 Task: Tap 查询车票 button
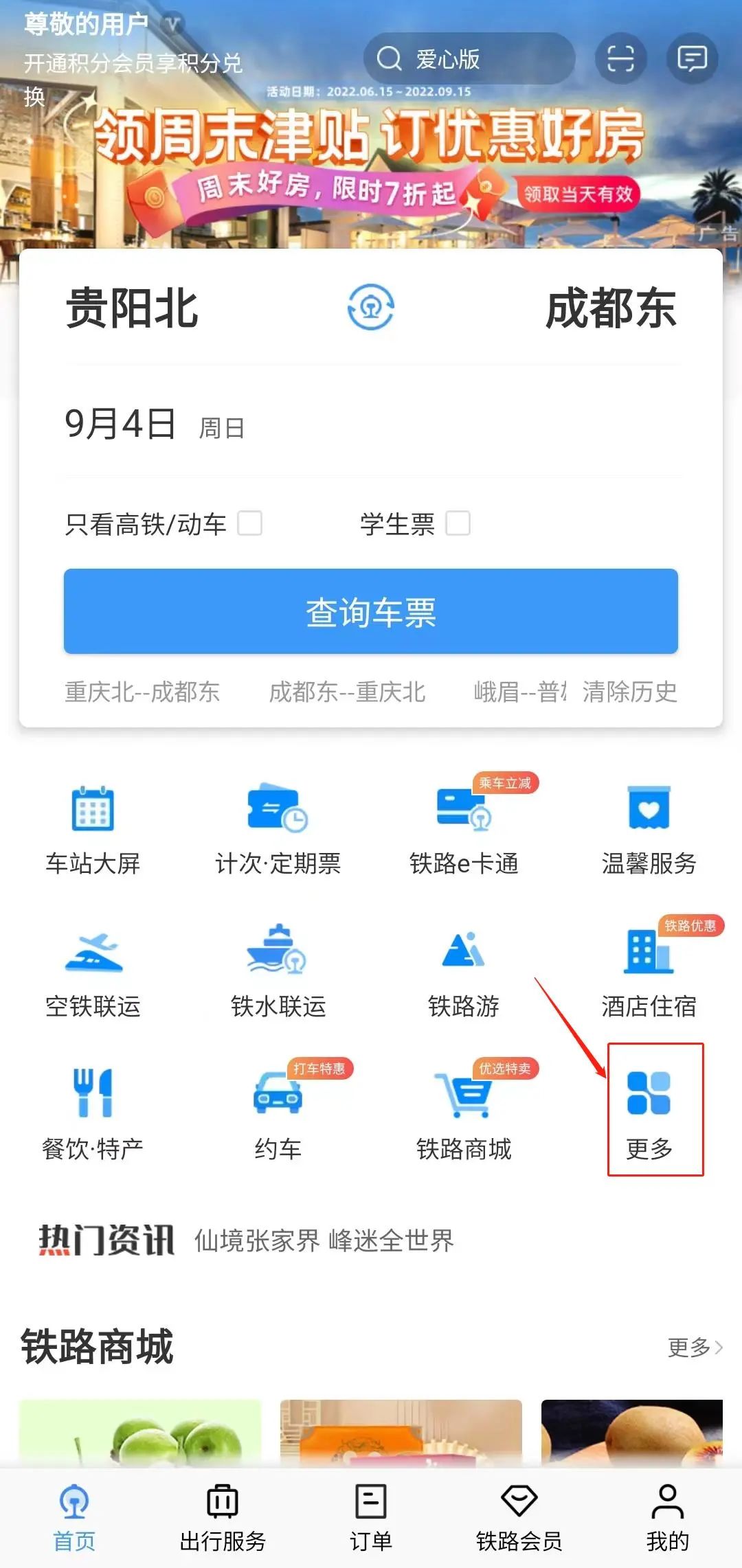(x=371, y=611)
